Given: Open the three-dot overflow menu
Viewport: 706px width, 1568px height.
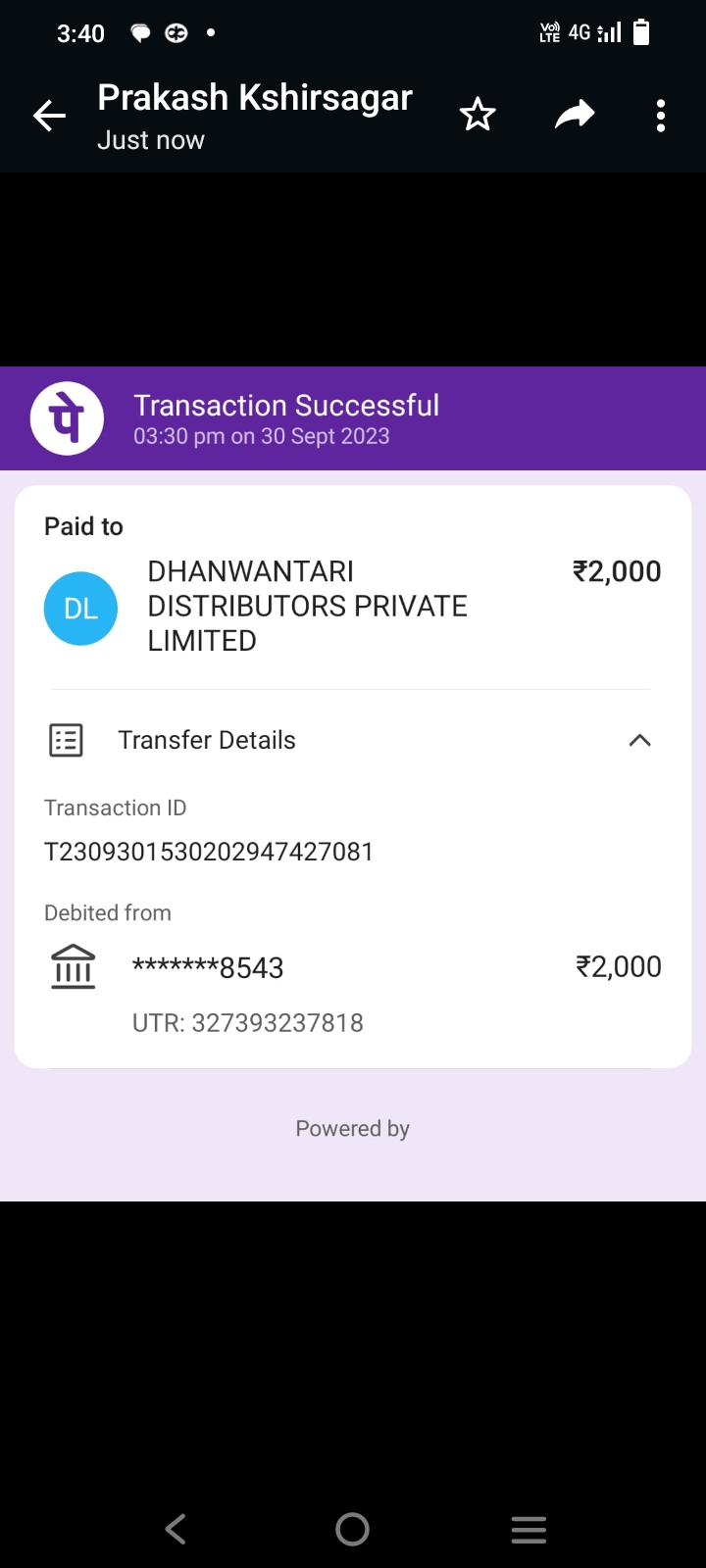Looking at the screenshot, I should tap(661, 116).
